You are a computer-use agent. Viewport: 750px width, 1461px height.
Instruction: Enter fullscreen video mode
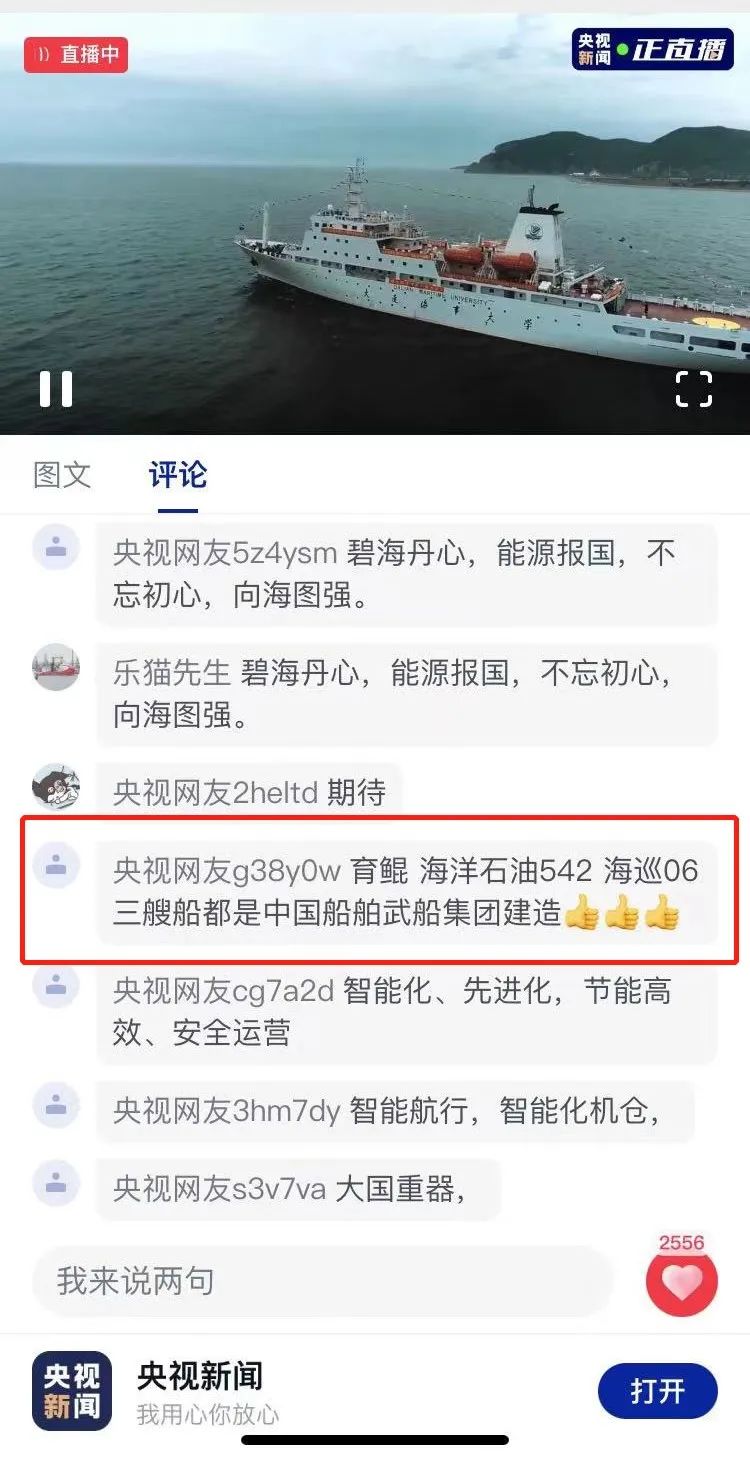pyautogui.click(x=694, y=389)
